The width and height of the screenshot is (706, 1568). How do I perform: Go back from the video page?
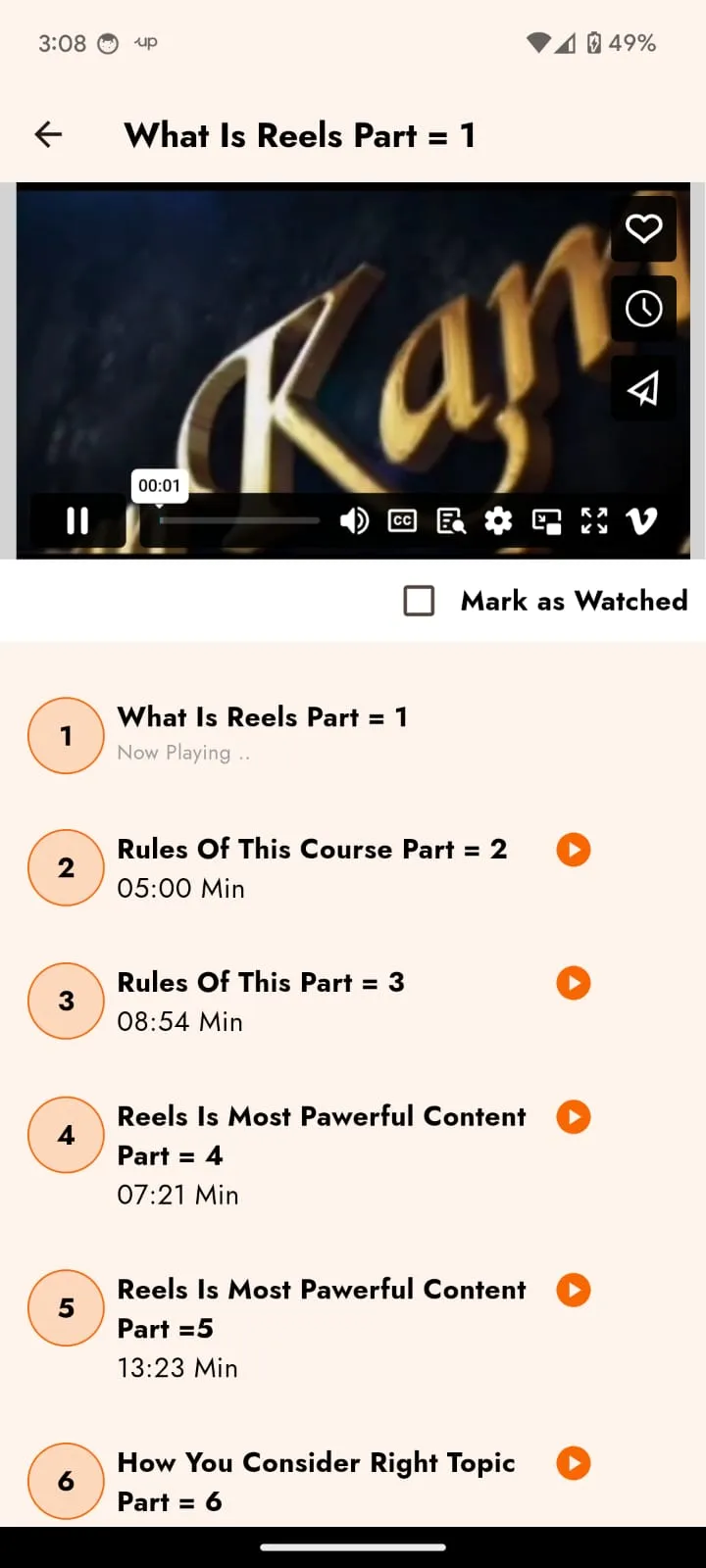tap(48, 134)
